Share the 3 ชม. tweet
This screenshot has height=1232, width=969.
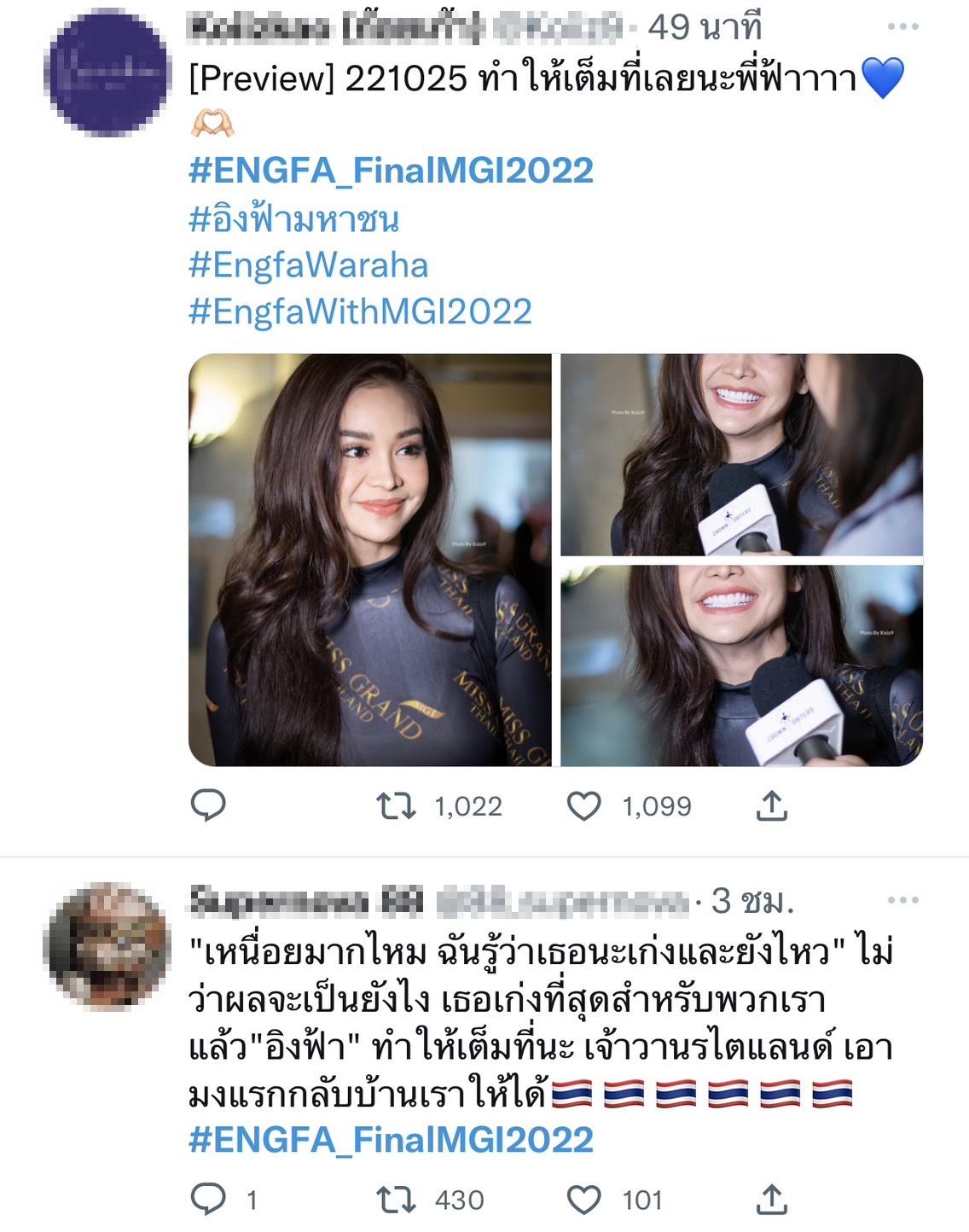[x=771, y=1200]
